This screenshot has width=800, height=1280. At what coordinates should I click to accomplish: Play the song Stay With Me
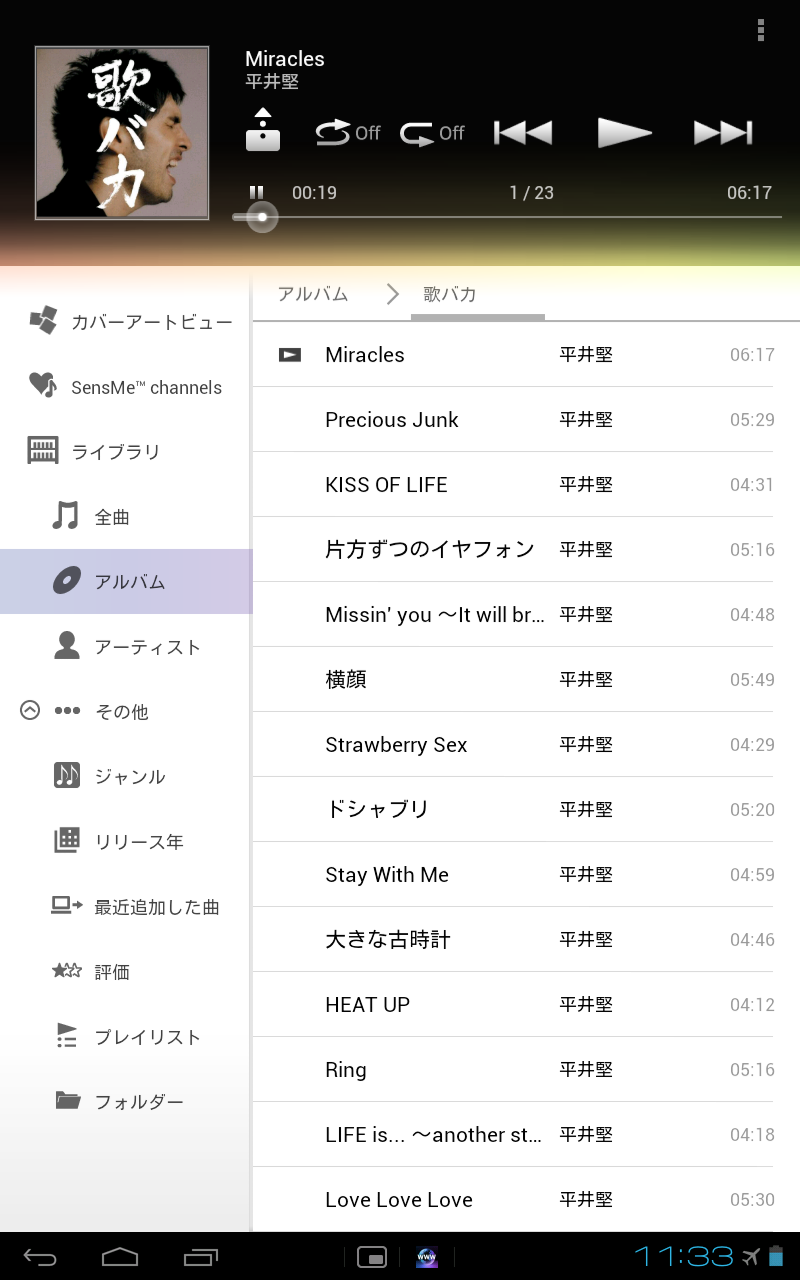pyautogui.click(x=513, y=874)
